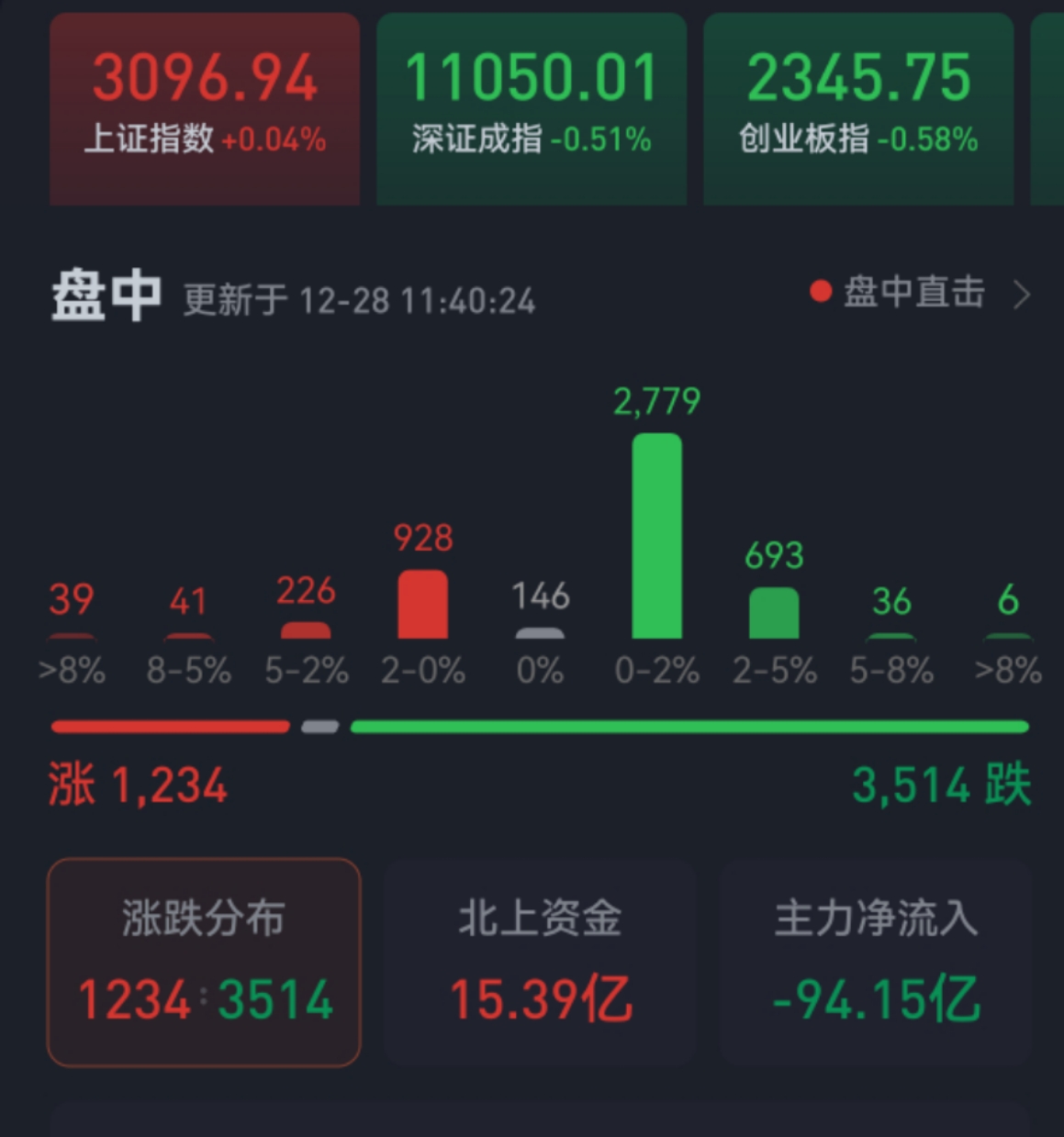Open the 盘中直击 live link
The height and width of the screenshot is (1137, 1064).
tap(918, 294)
